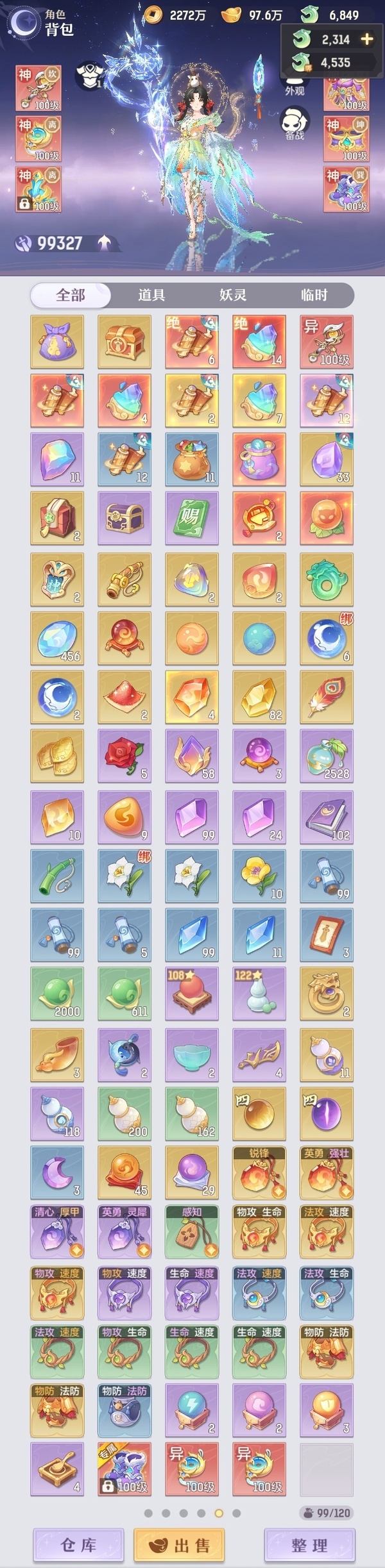Tap the power score up arrow
The image size is (385, 1568).
105,242
